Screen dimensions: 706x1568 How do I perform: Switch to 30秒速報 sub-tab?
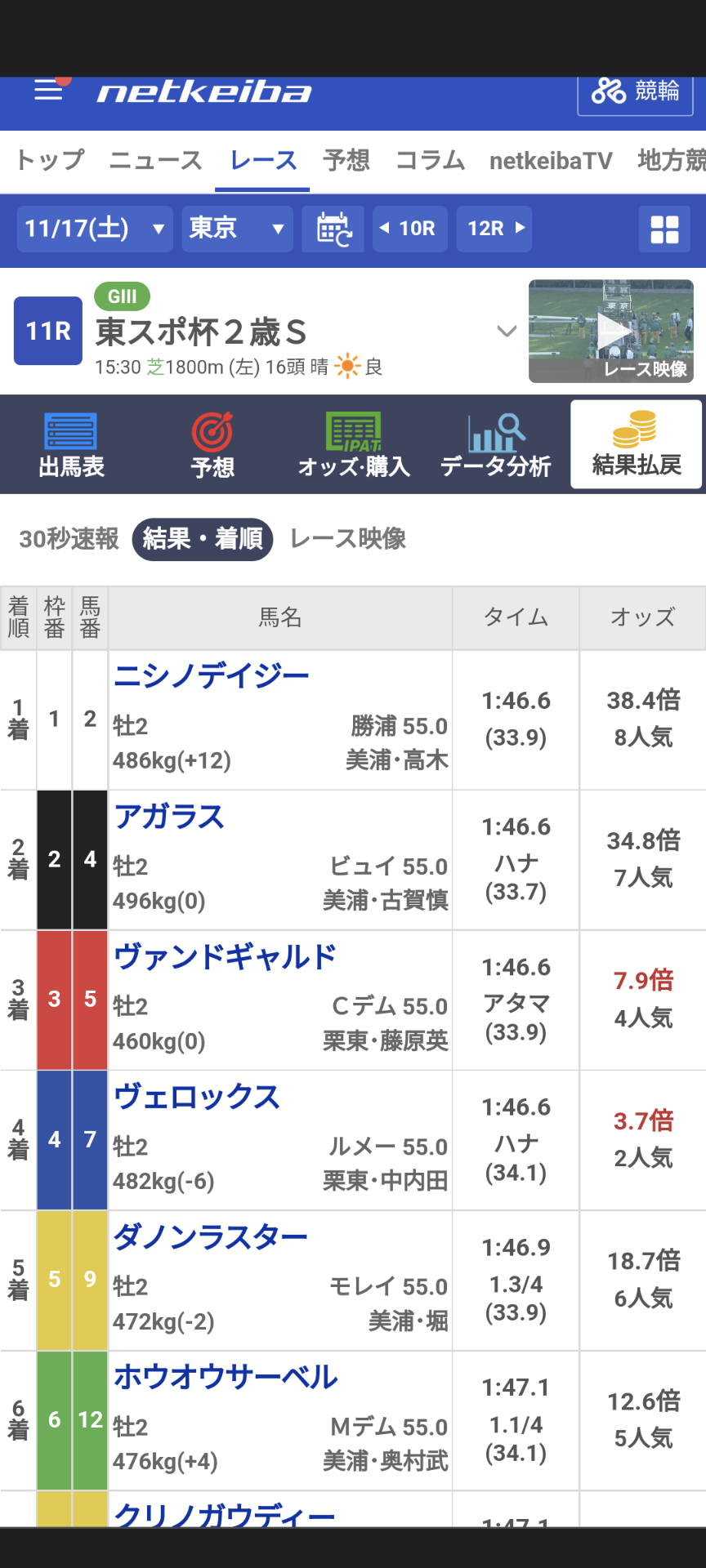[69, 539]
